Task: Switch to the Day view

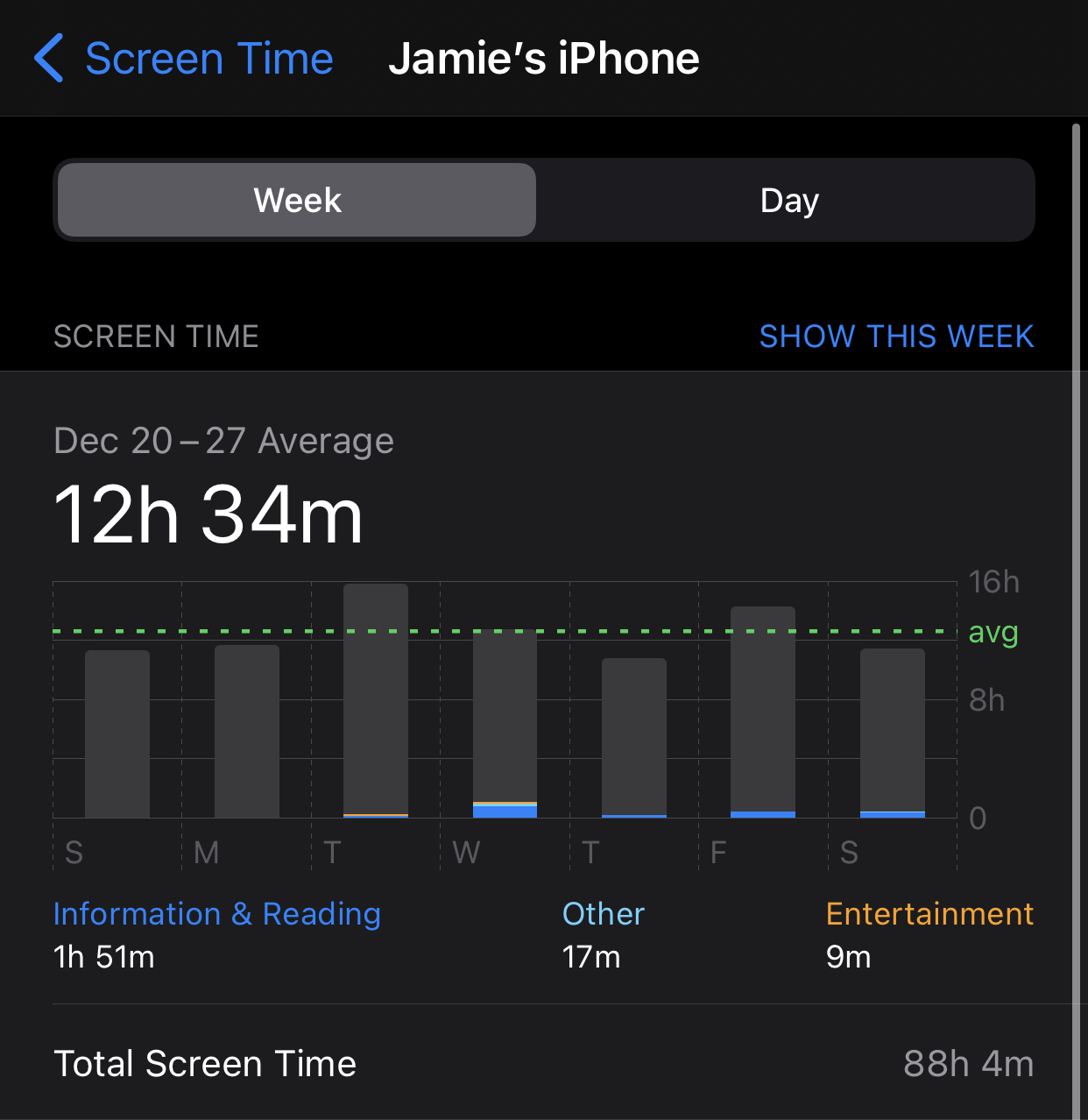Action: point(788,200)
